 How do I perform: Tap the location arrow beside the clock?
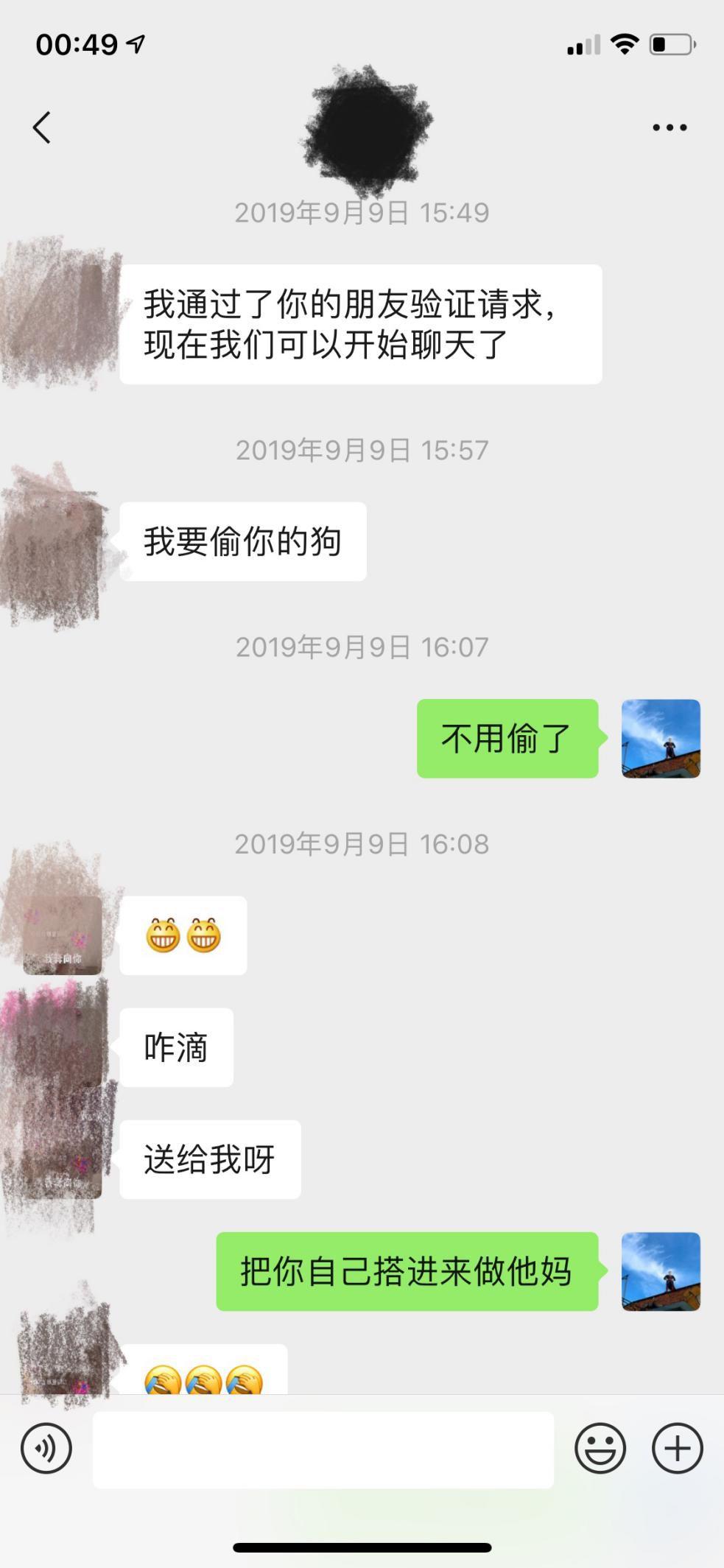pos(135,44)
